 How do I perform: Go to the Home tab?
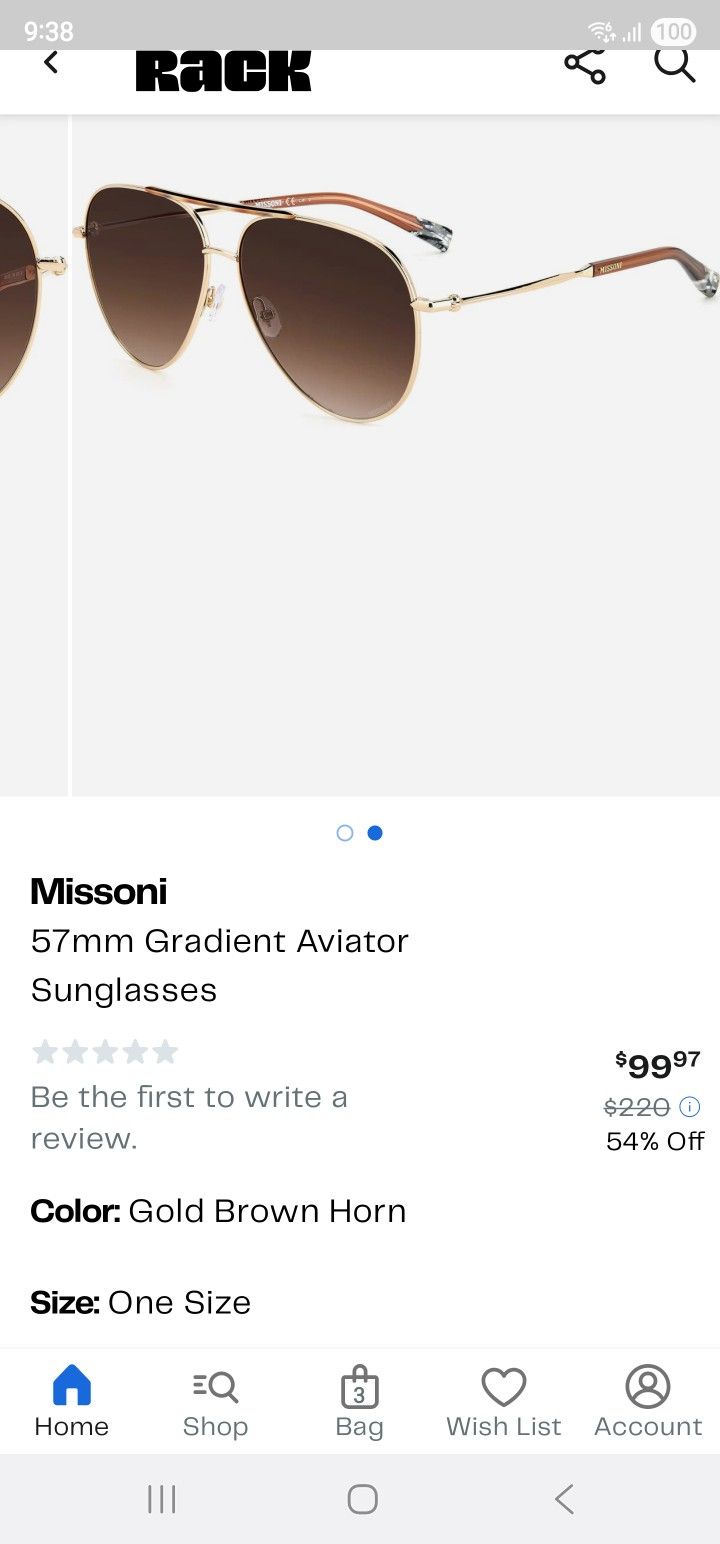coord(71,1402)
